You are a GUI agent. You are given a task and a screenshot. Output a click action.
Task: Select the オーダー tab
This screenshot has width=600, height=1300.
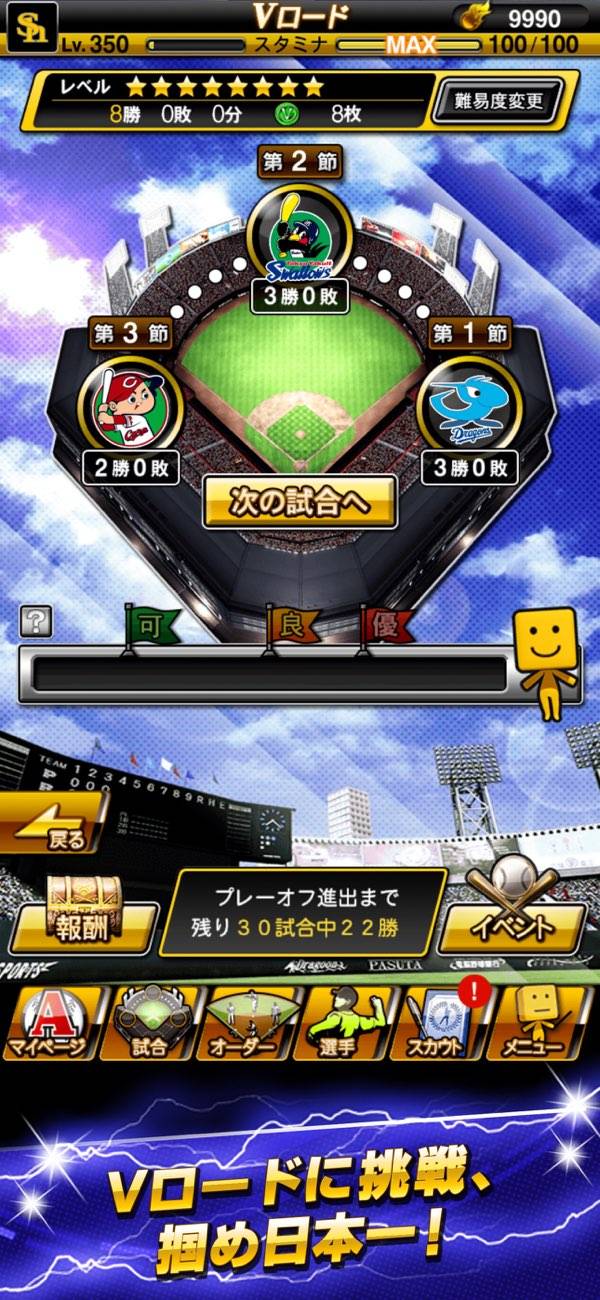click(x=250, y=1023)
